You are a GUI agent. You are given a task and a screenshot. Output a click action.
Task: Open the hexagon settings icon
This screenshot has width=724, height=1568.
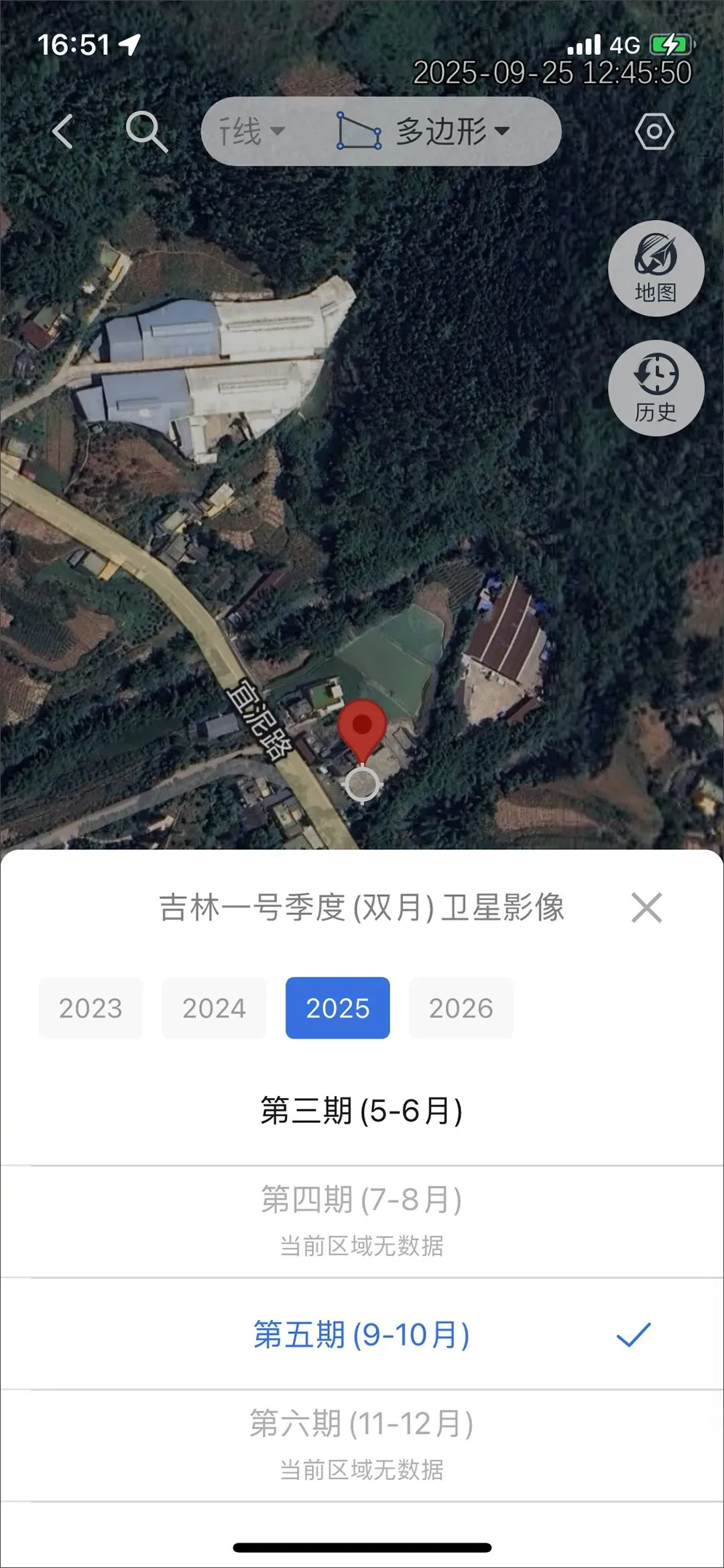pos(654,131)
